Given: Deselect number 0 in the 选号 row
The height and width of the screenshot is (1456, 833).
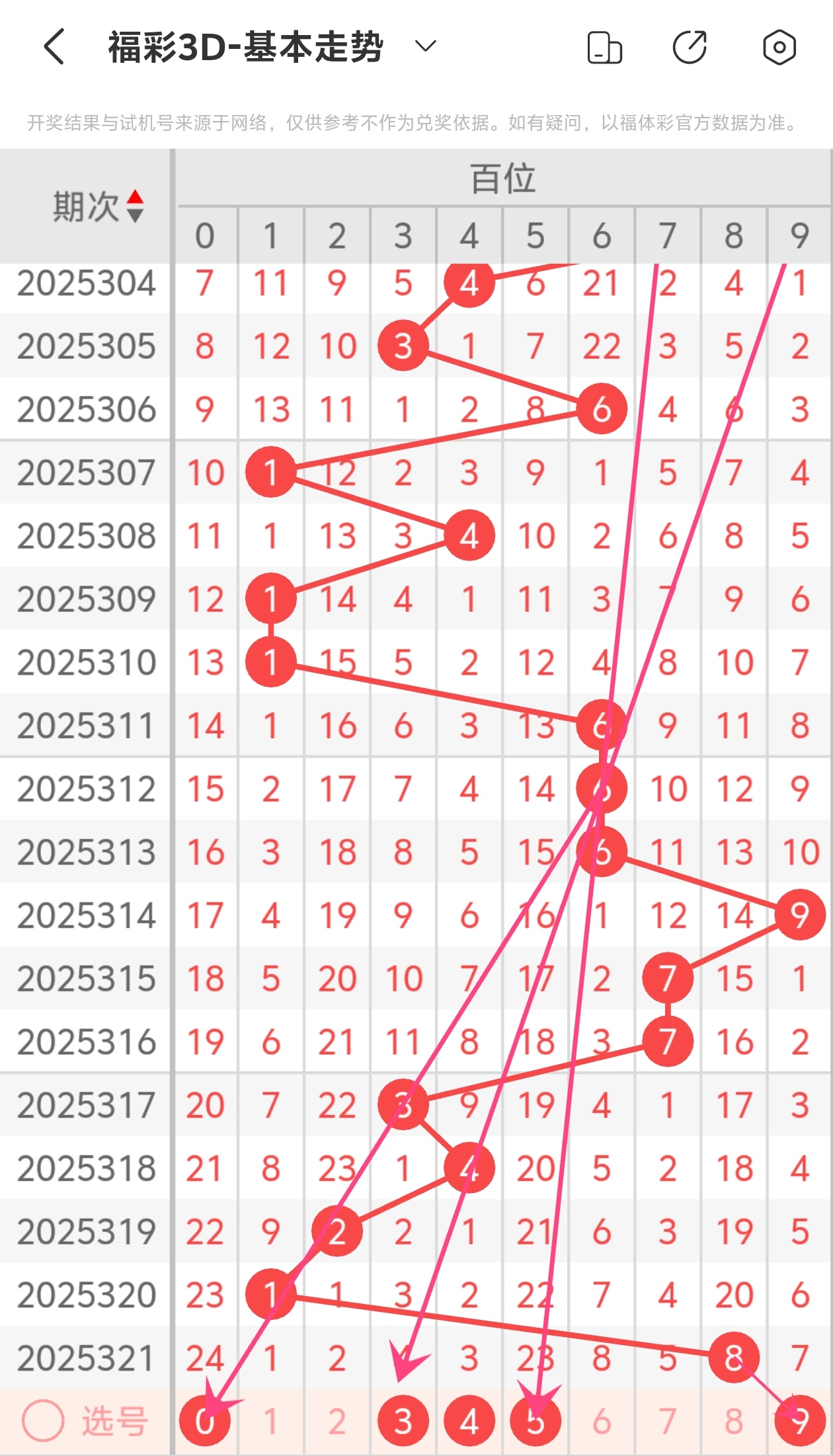Looking at the screenshot, I should (x=205, y=1422).
